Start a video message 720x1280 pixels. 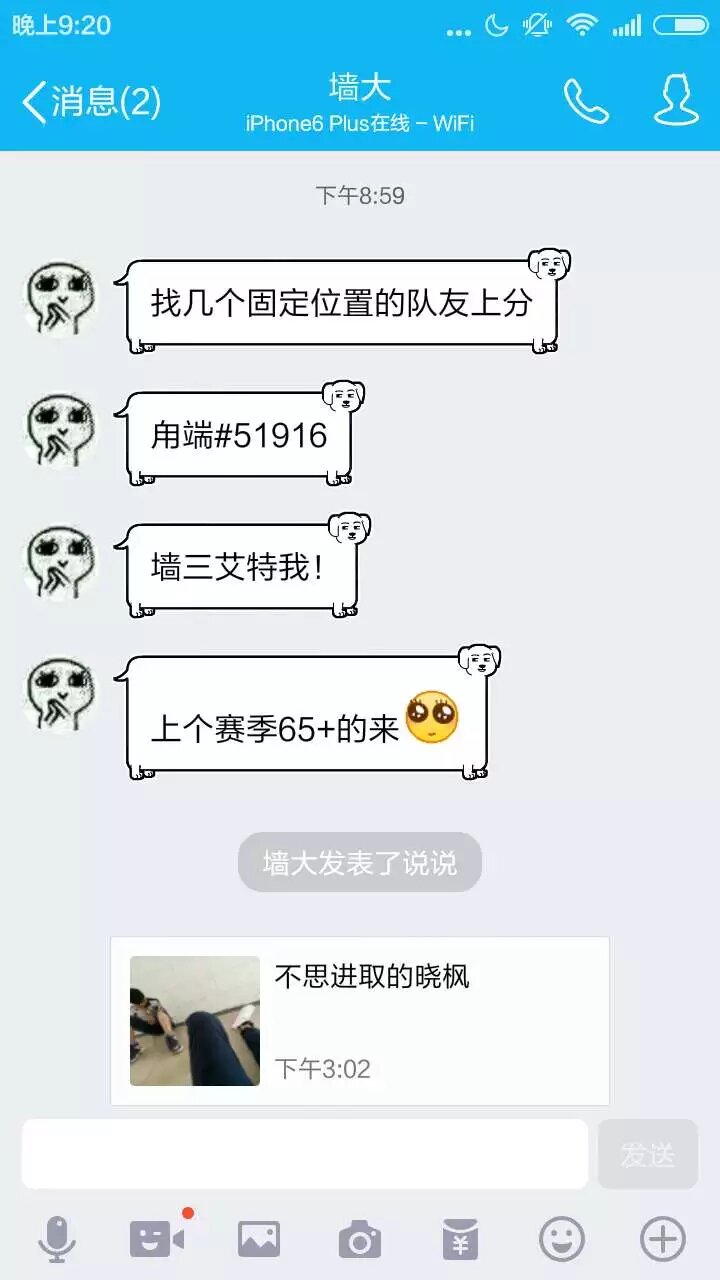coord(157,1240)
